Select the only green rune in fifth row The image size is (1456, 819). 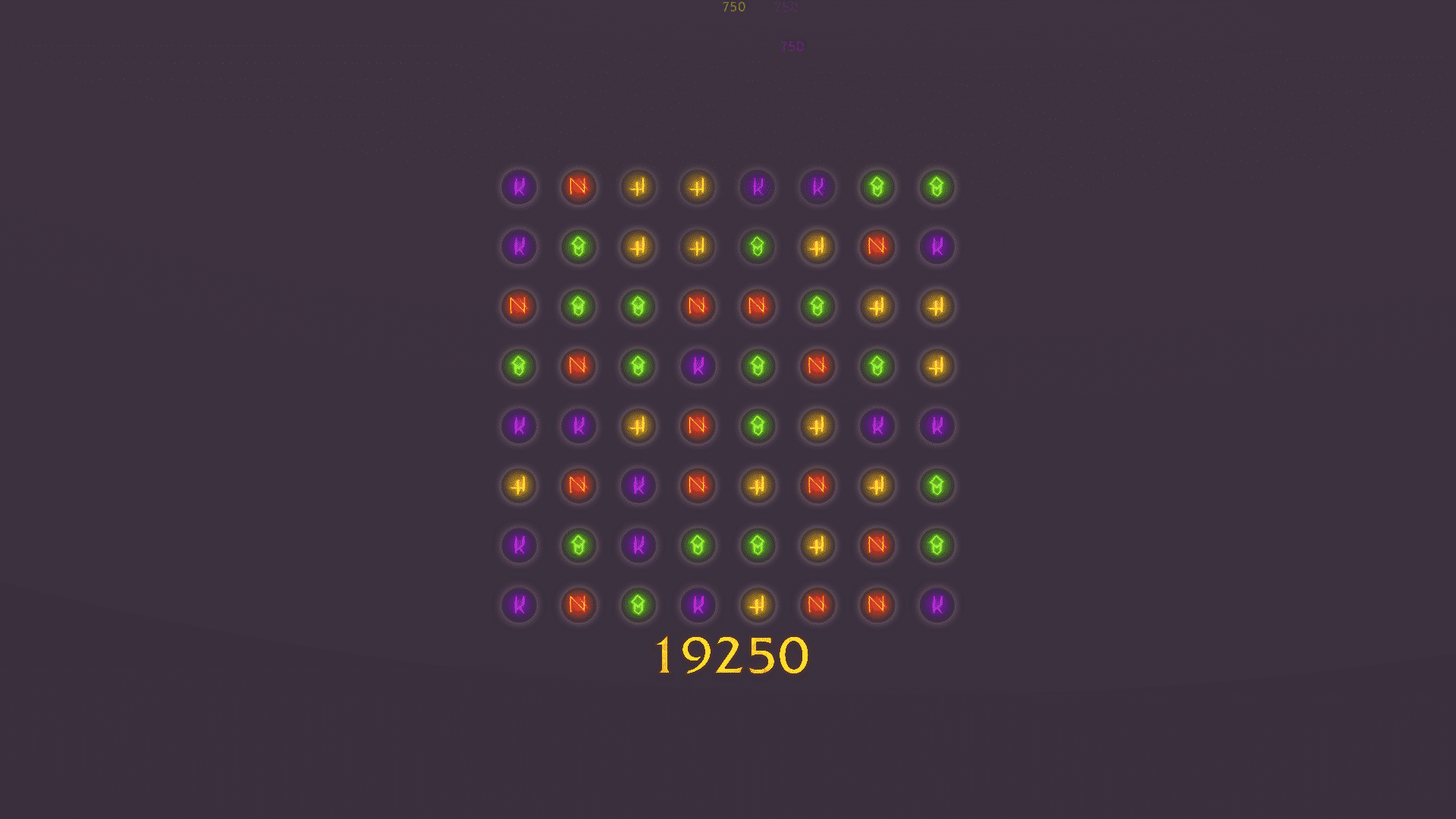click(758, 426)
